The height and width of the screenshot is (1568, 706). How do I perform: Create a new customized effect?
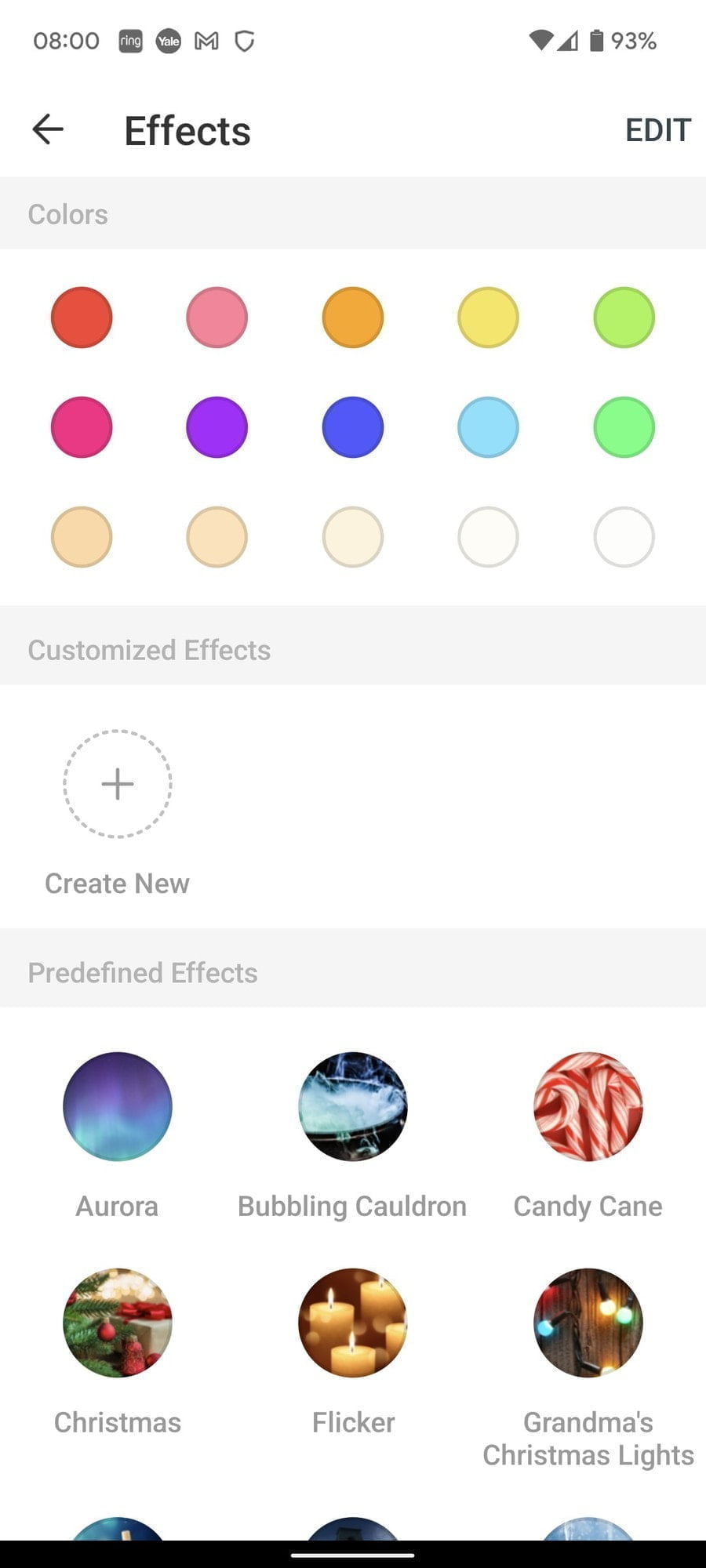coord(118,784)
